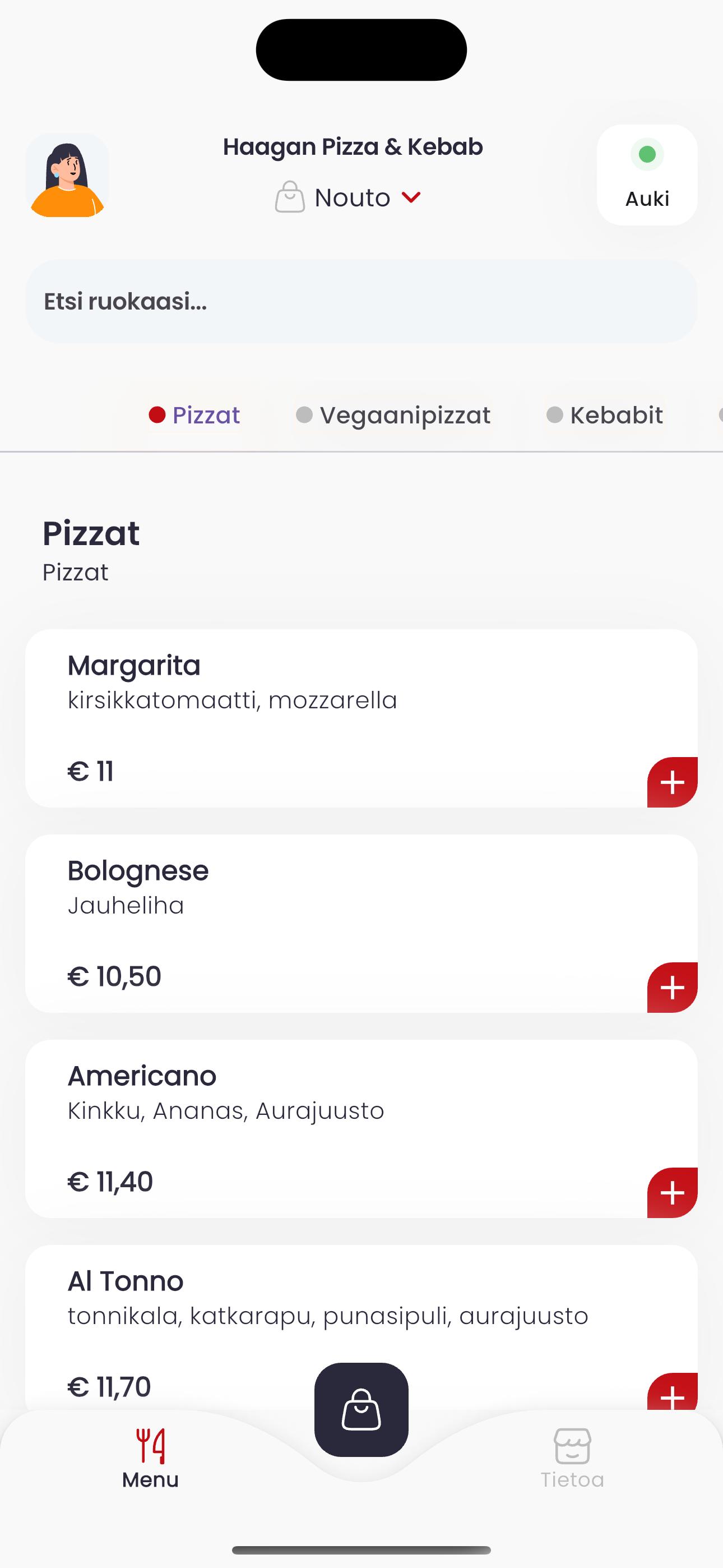723x1568 pixels.
Task: Go to the Menu tab
Action: [x=150, y=1459]
